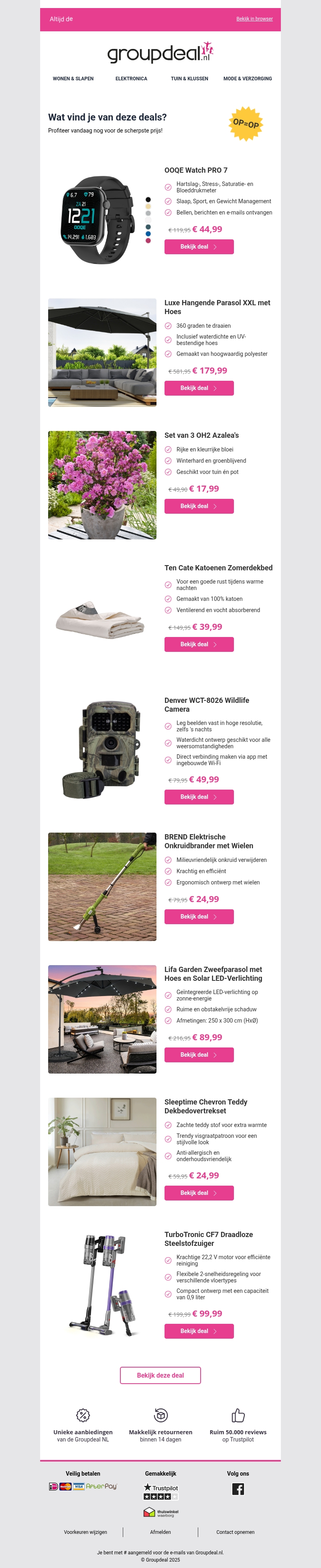The image size is (321, 1568).
Task: Tap Bekijk deal for Denver Wildlife Camera
Action: click(199, 797)
